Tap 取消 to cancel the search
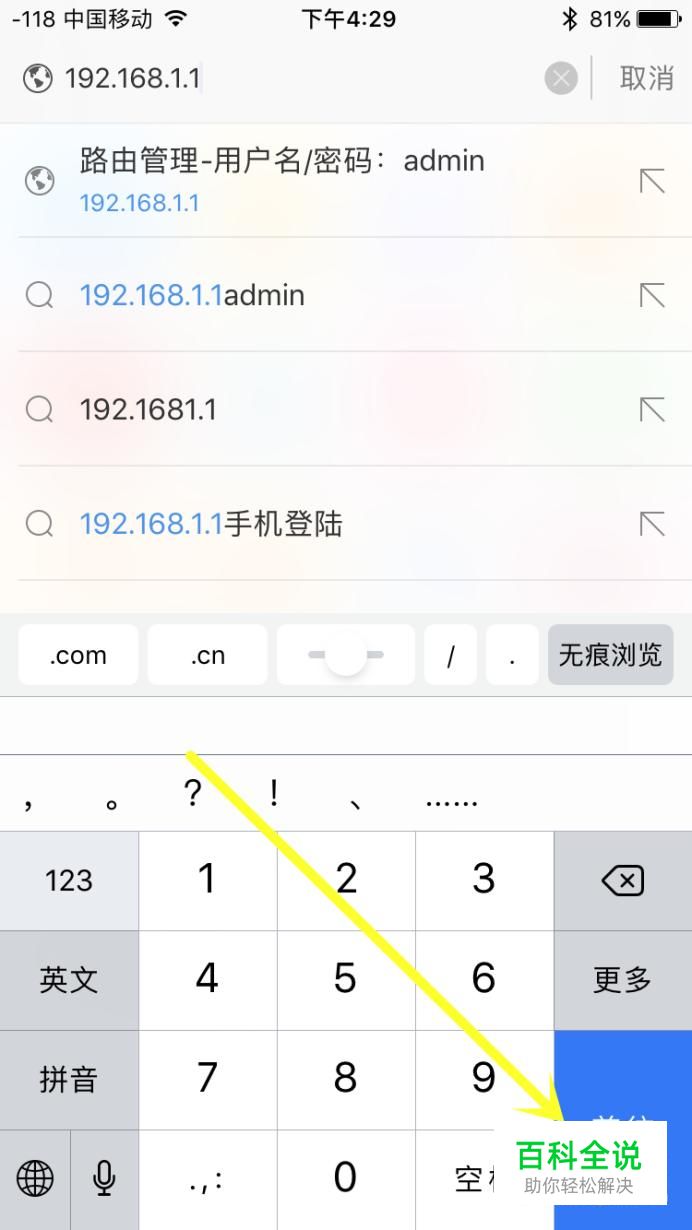This screenshot has width=692, height=1230. pyautogui.click(x=646, y=78)
